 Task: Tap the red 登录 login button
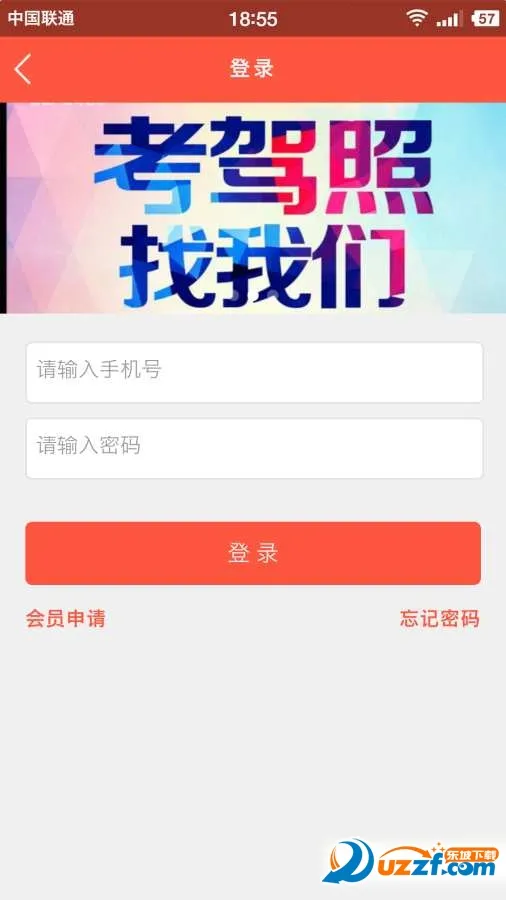point(253,553)
